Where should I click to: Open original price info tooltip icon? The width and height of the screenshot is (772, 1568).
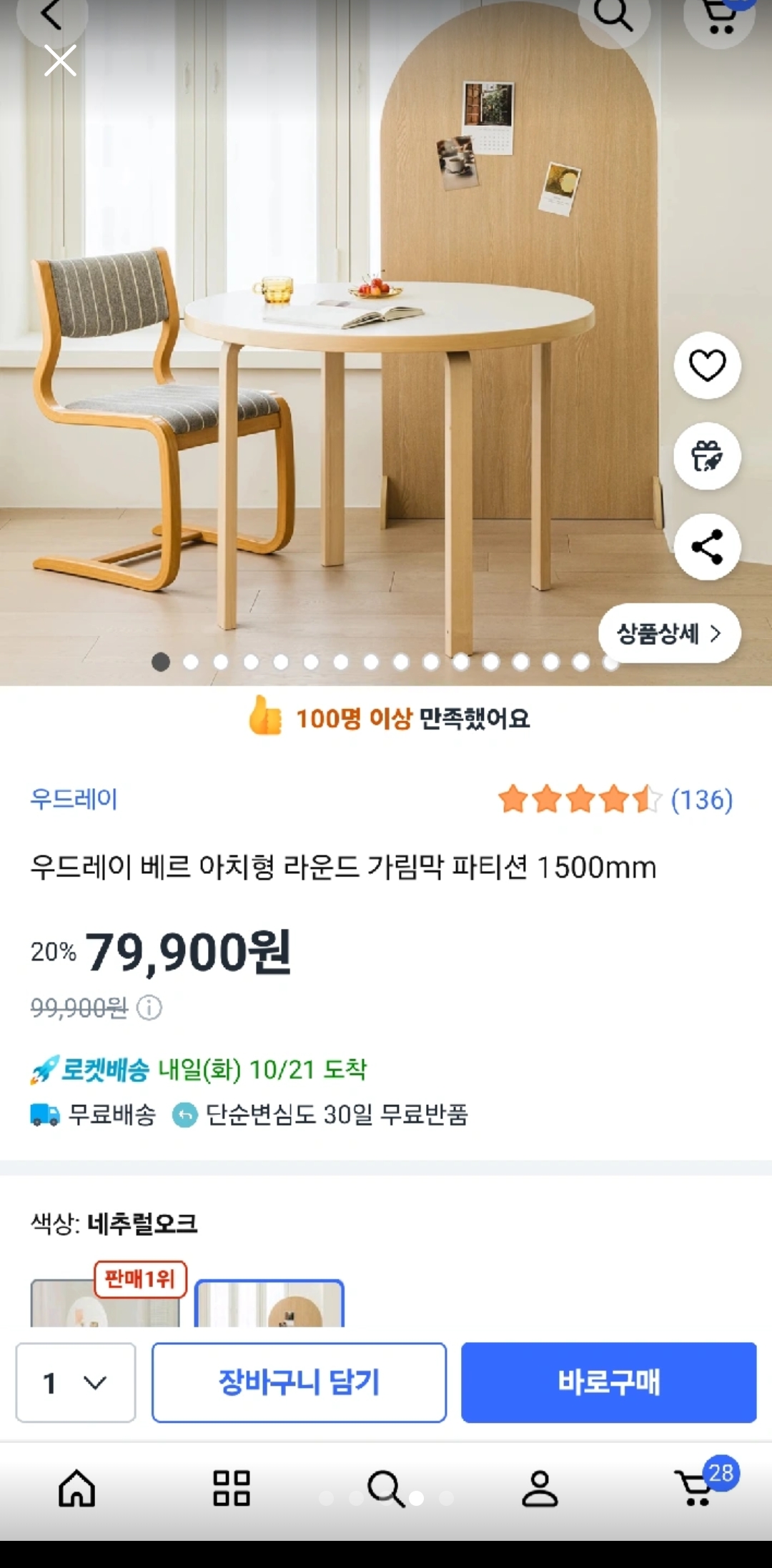click(148, 1007)
